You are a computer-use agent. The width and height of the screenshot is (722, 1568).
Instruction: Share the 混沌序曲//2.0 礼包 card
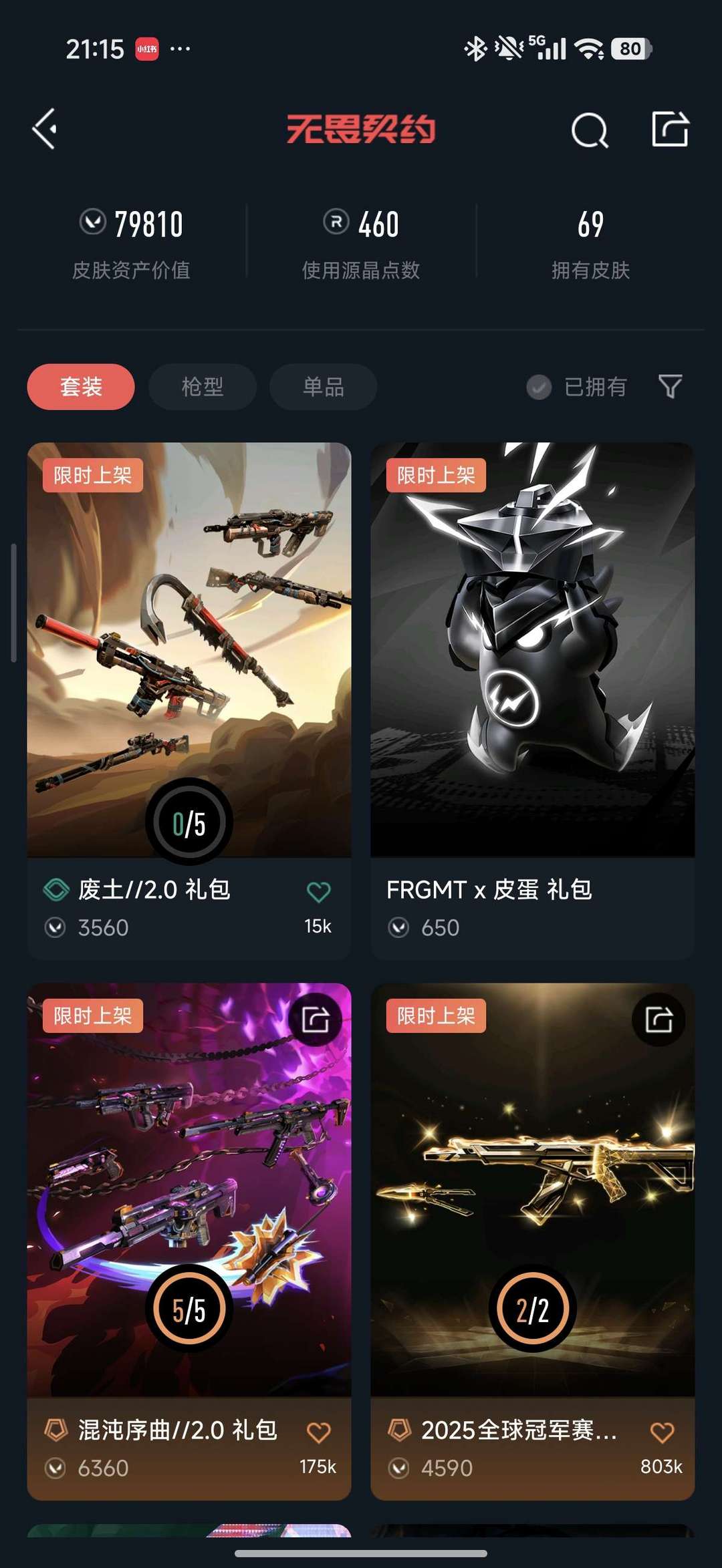click(x=316, y=1020)
